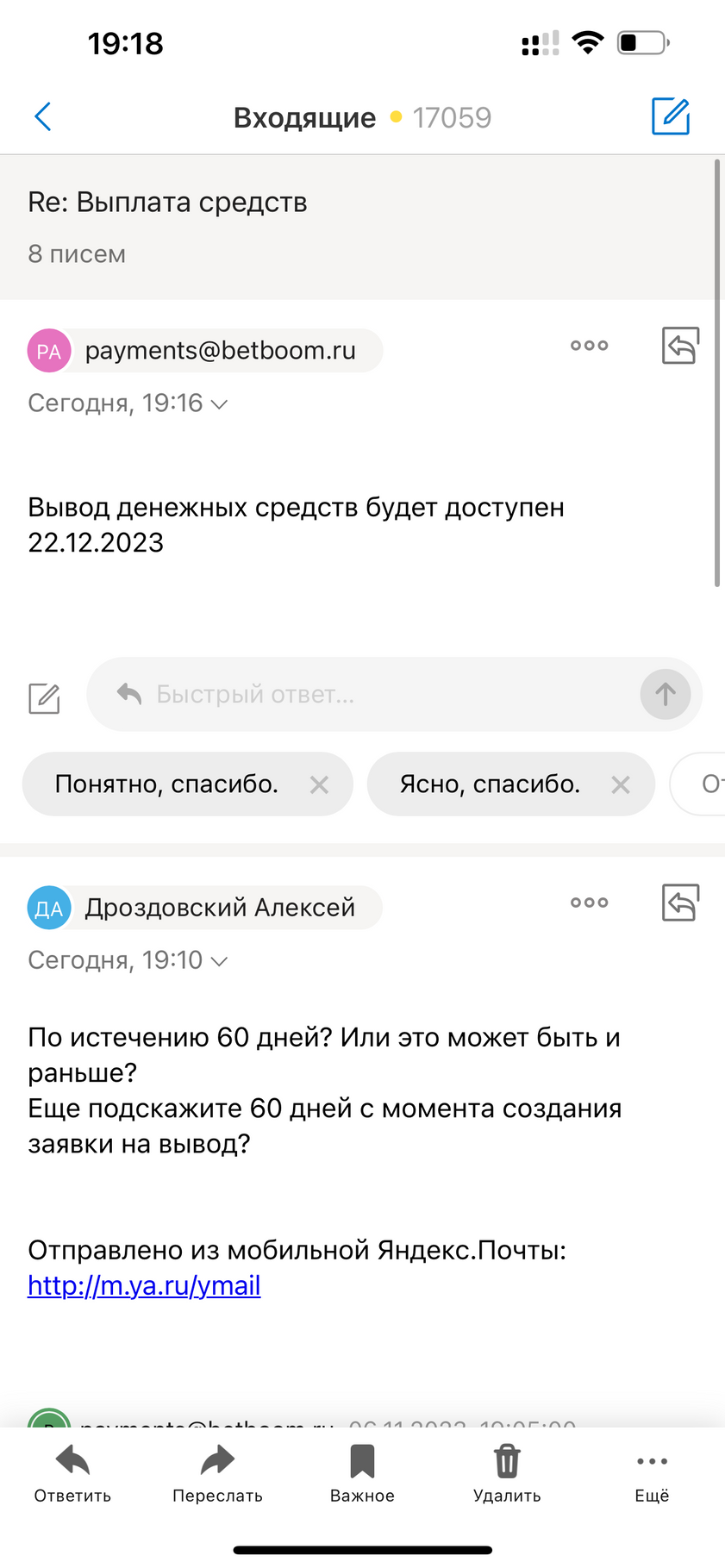The width and height of the screenshot is (725, 1568).
Task: Choose the suggested reply Ясно, спасибо.
Action: pos(490,784)
